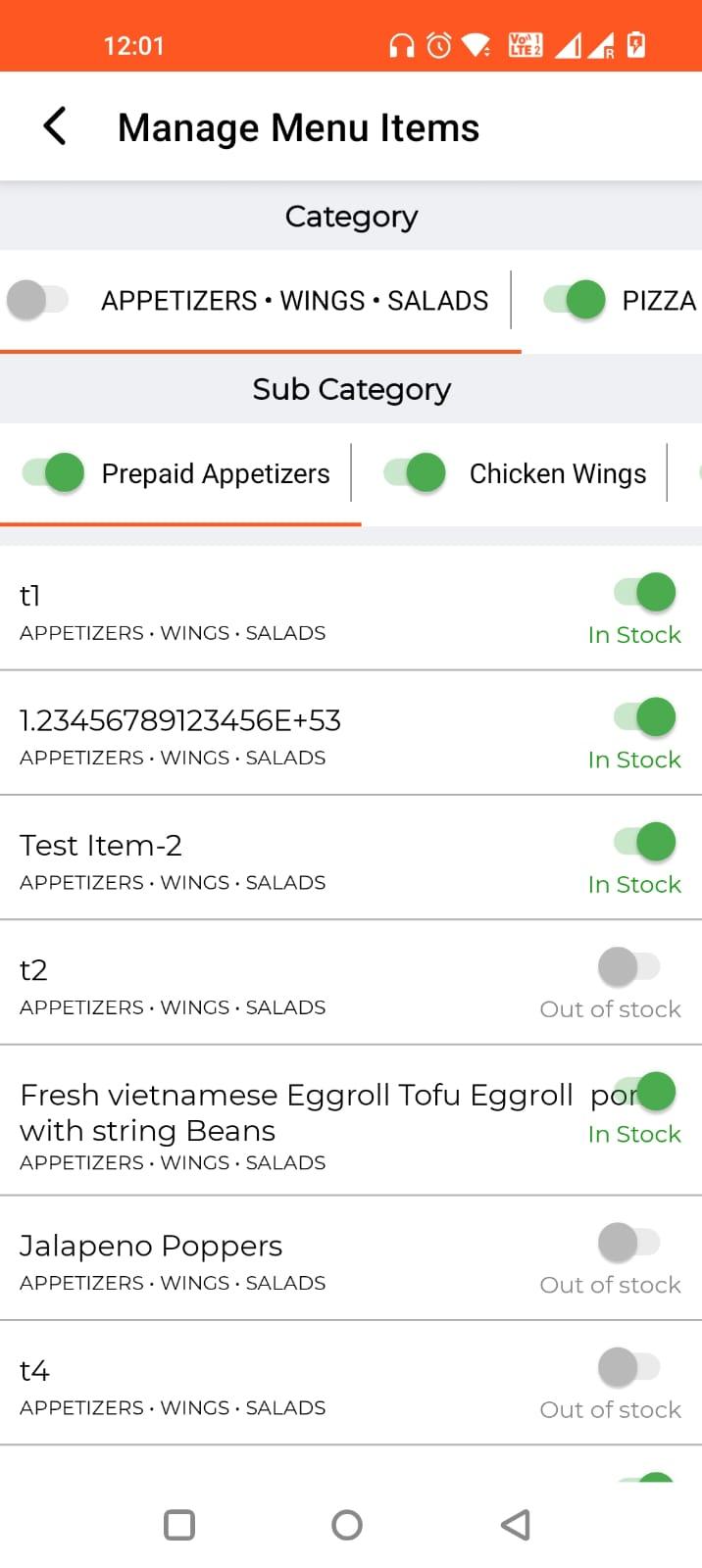Switch to the Chicken Wings sub category tab

[558, 474]
